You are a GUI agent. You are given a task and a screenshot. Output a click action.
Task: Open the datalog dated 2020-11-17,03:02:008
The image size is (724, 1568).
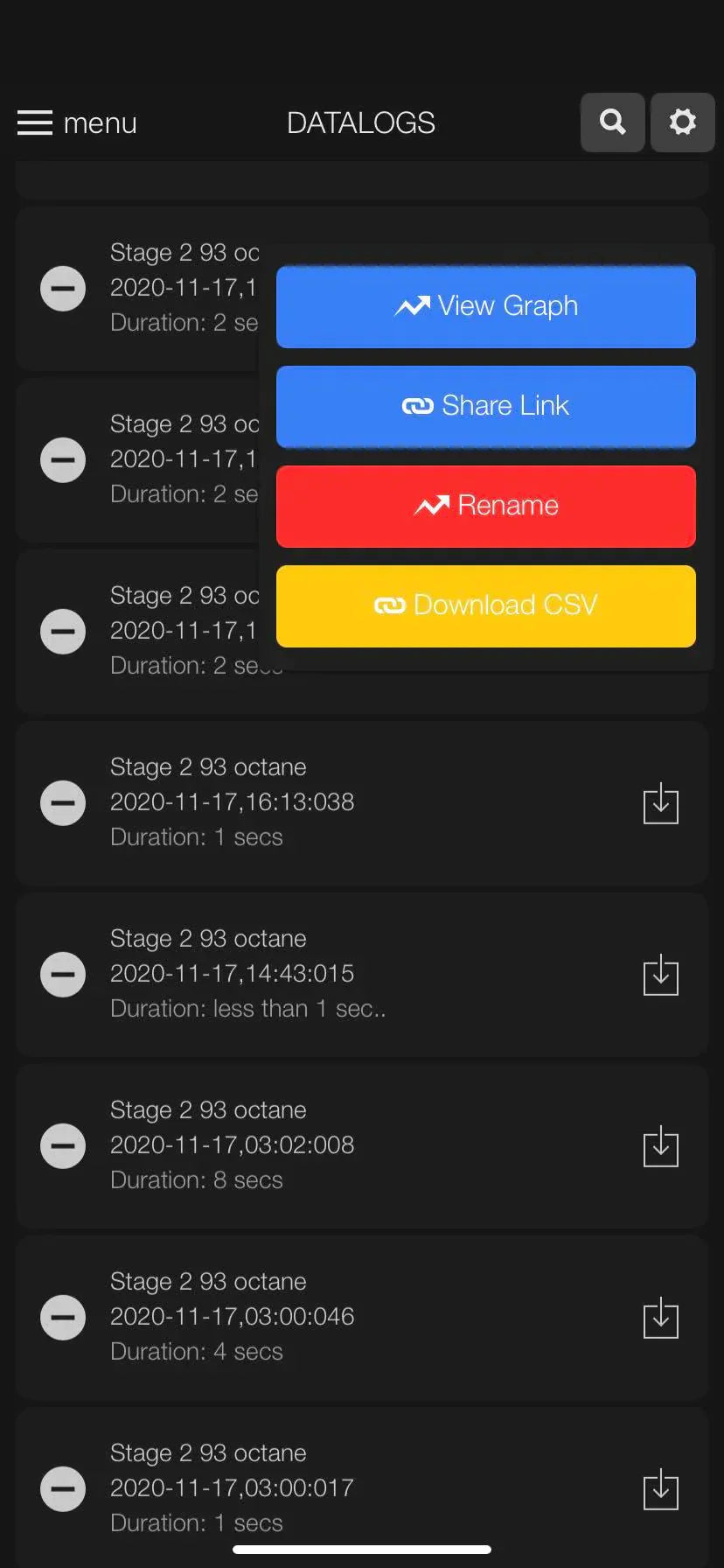(x=232, y=1144)
